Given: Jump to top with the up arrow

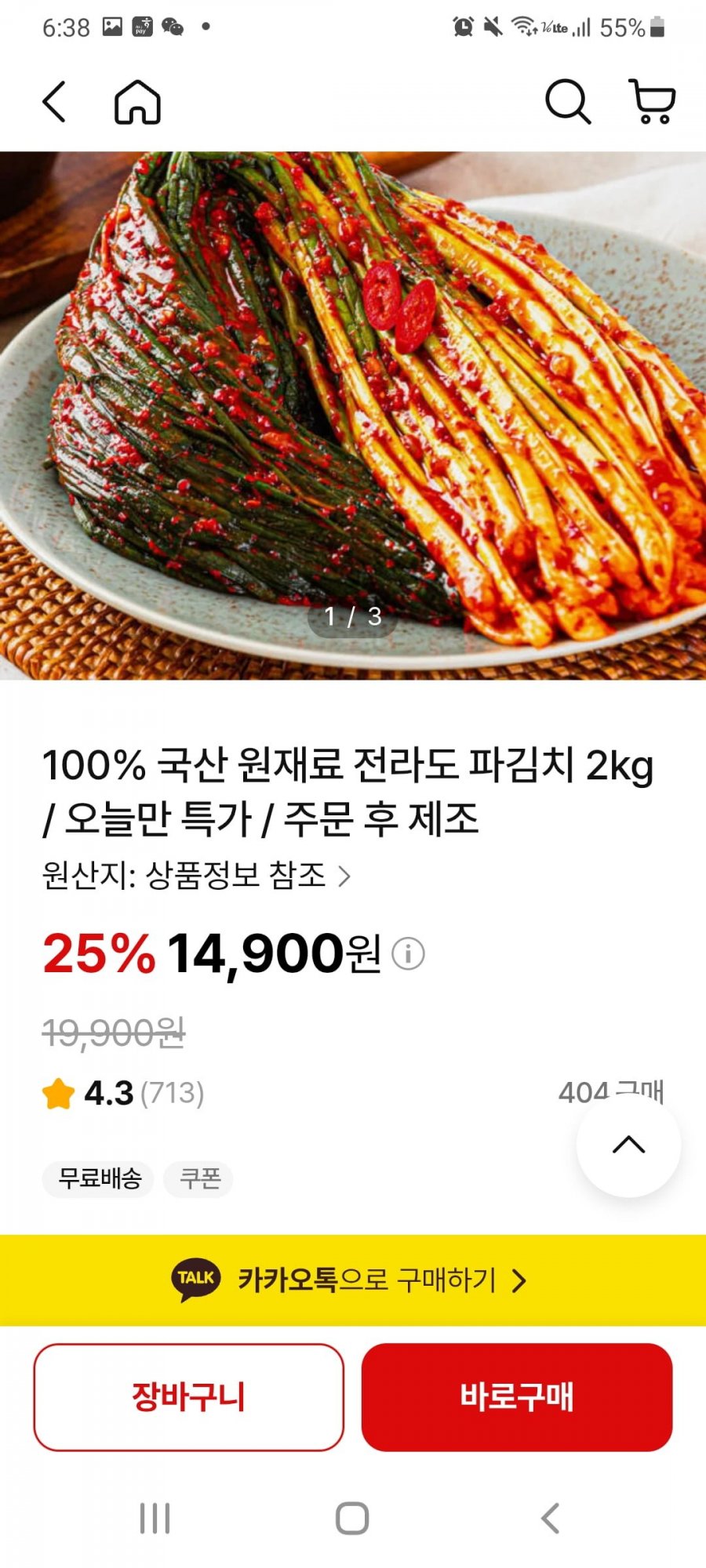Looking at the screenshot, I should (628, 1145).
